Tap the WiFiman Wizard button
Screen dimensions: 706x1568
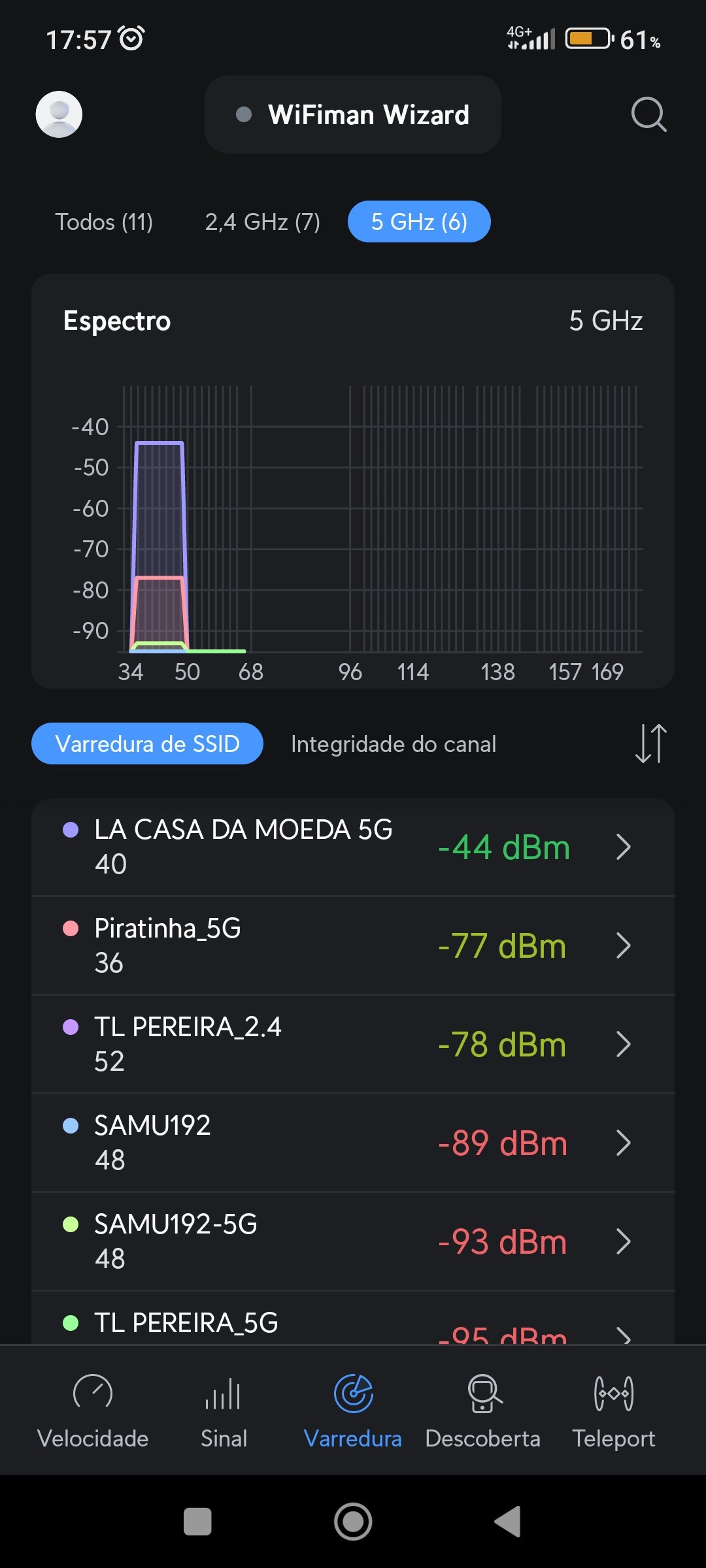tap(353, 114)
